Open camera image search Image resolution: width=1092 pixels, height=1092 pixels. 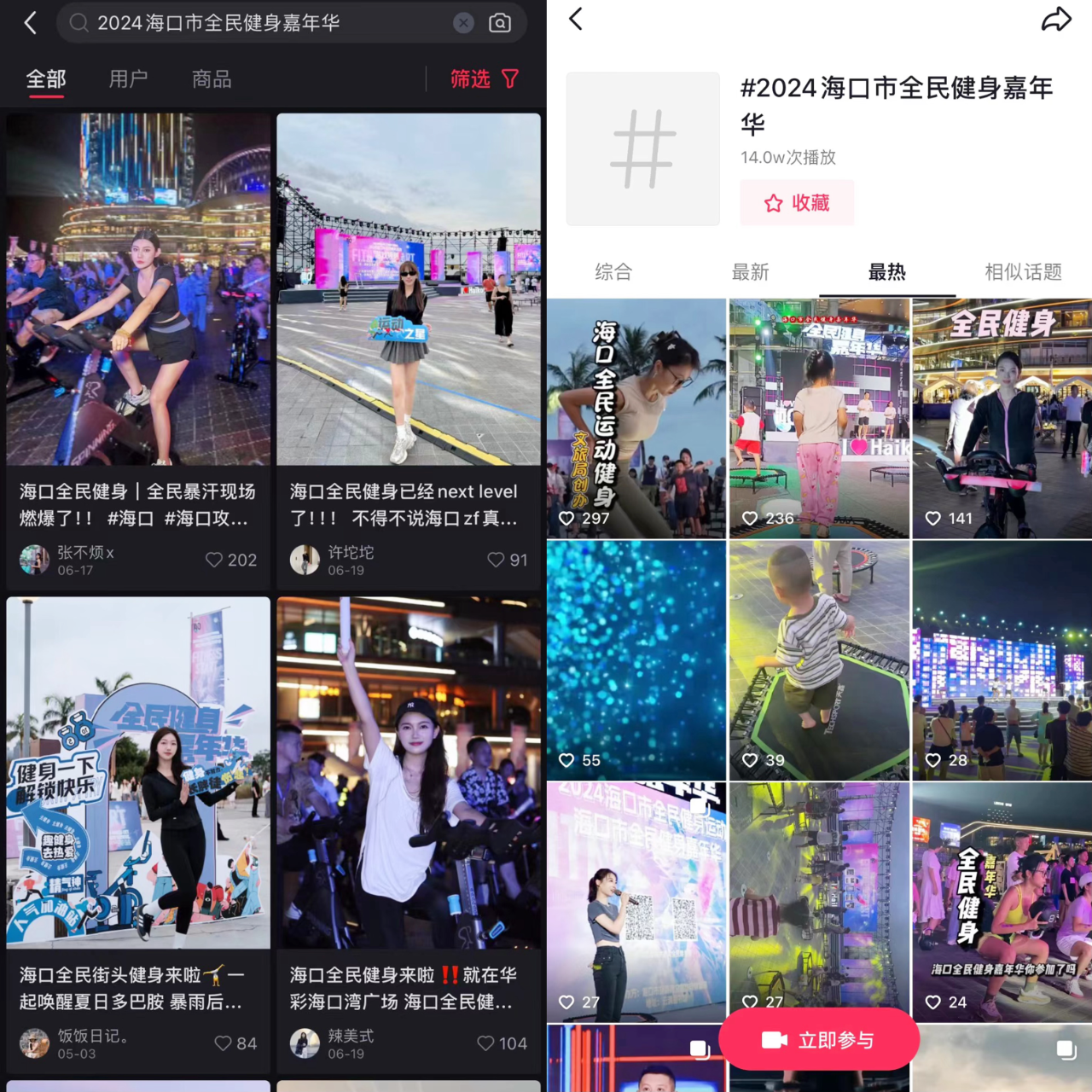pos(500,23)
